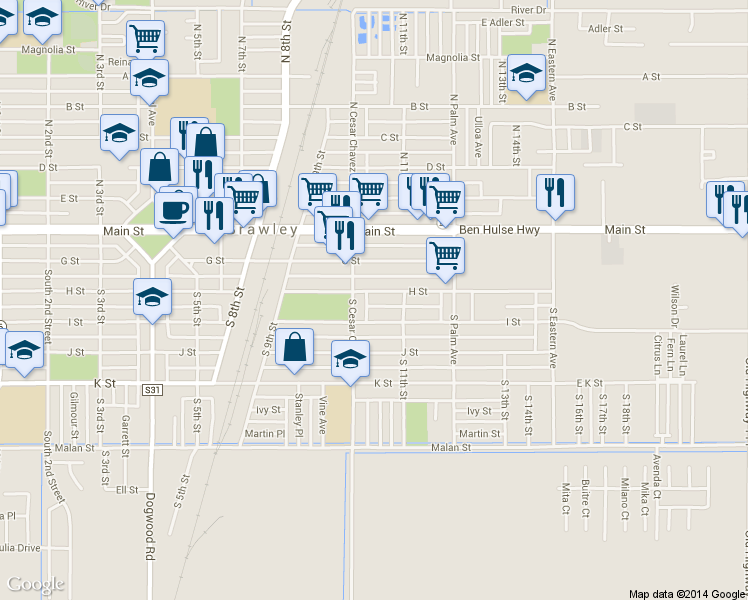The height and width of the screenshot is (600, 748).
Task: Select the shopping cart marker near Magnolia St
Action: [145, 40]
